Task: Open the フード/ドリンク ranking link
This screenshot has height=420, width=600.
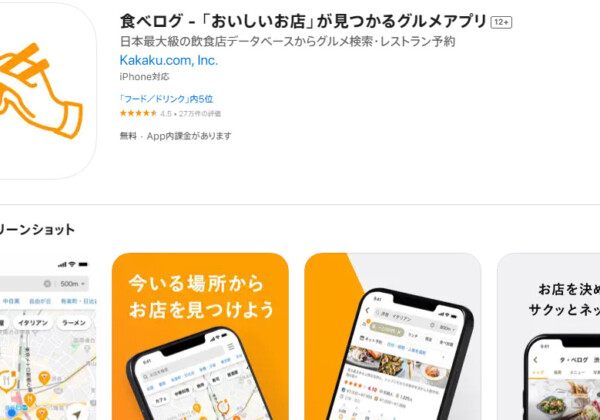Action: click(x=166, y=99)
